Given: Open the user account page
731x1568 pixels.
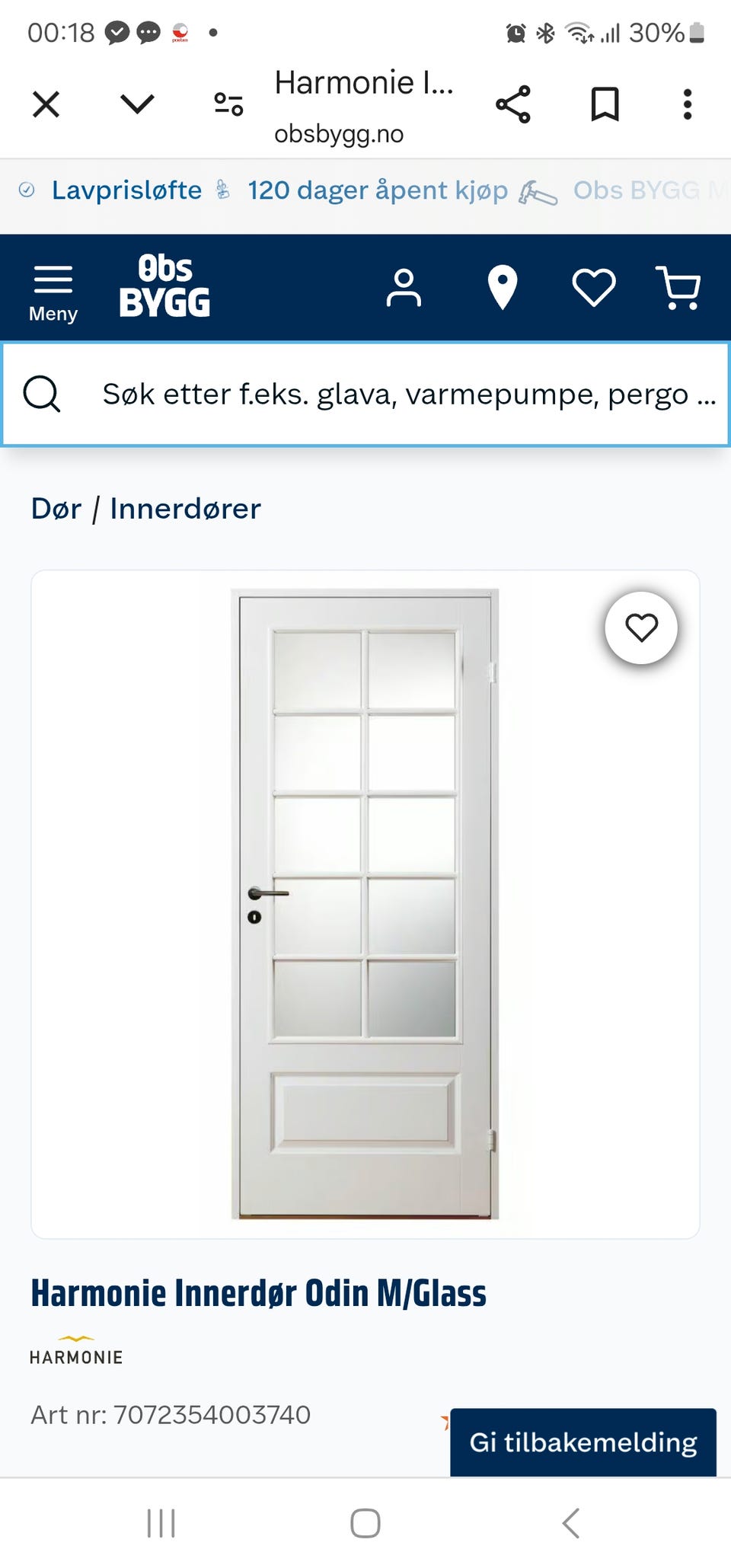Looking at the screenshot, I should (x=403, y=287).
